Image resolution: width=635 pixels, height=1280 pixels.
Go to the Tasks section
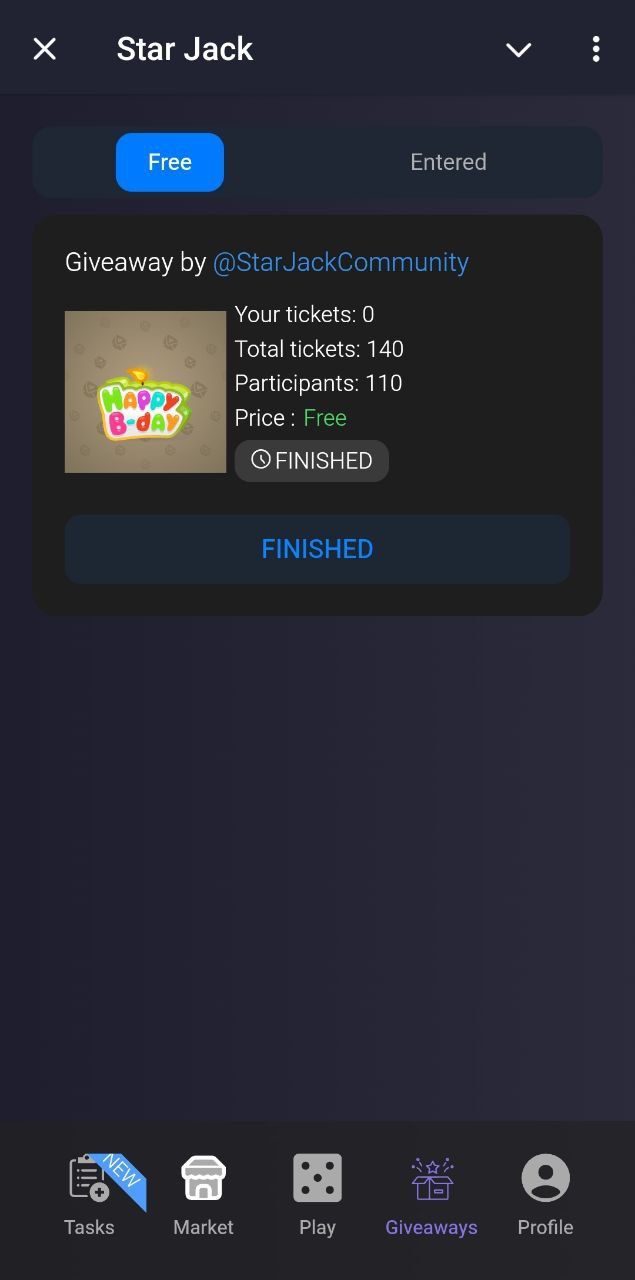pyautogui.click(x=90, y=1195)
